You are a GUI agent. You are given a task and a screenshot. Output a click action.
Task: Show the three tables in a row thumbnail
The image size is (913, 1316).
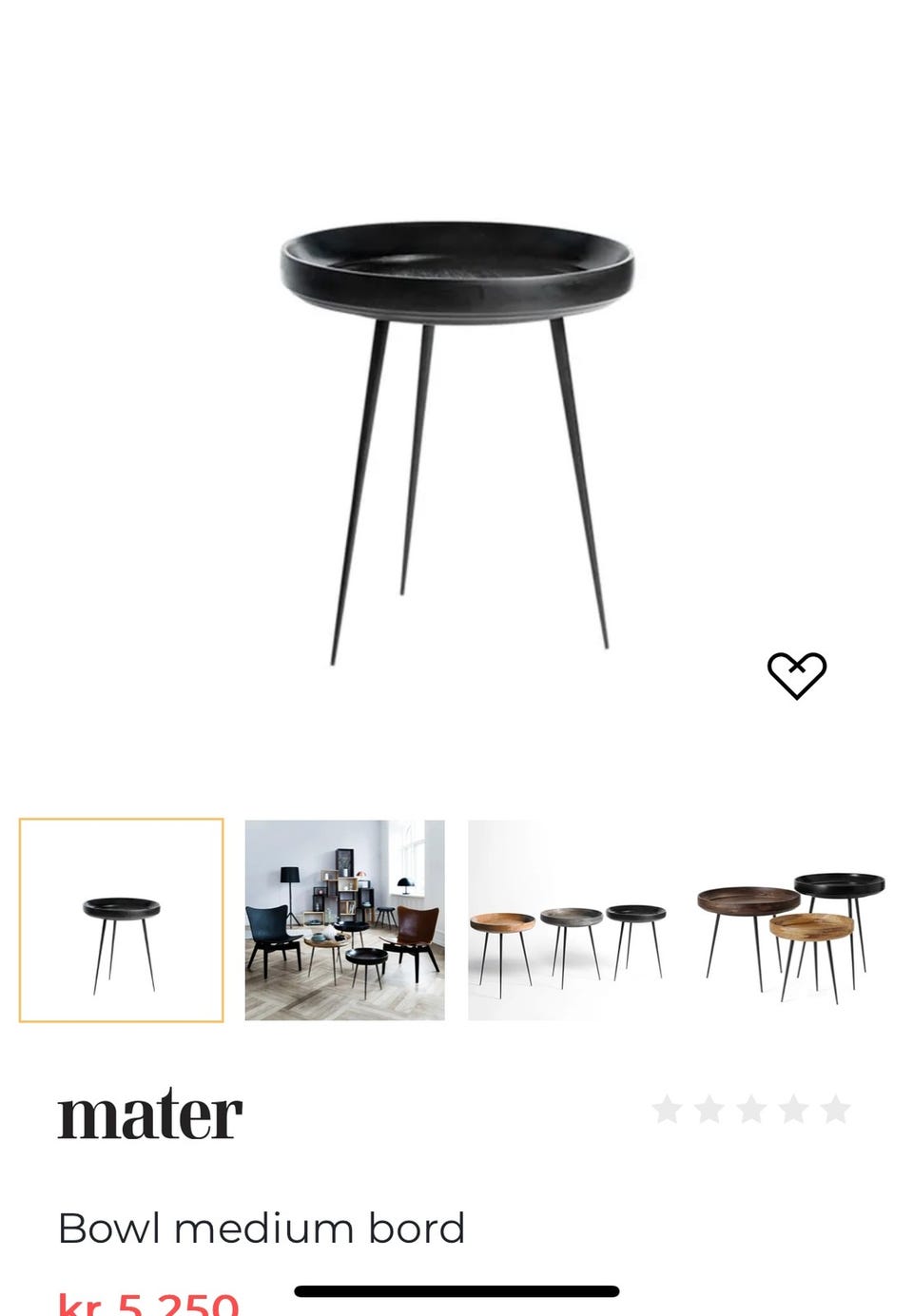pyautogui.click(x=569, y=919)
